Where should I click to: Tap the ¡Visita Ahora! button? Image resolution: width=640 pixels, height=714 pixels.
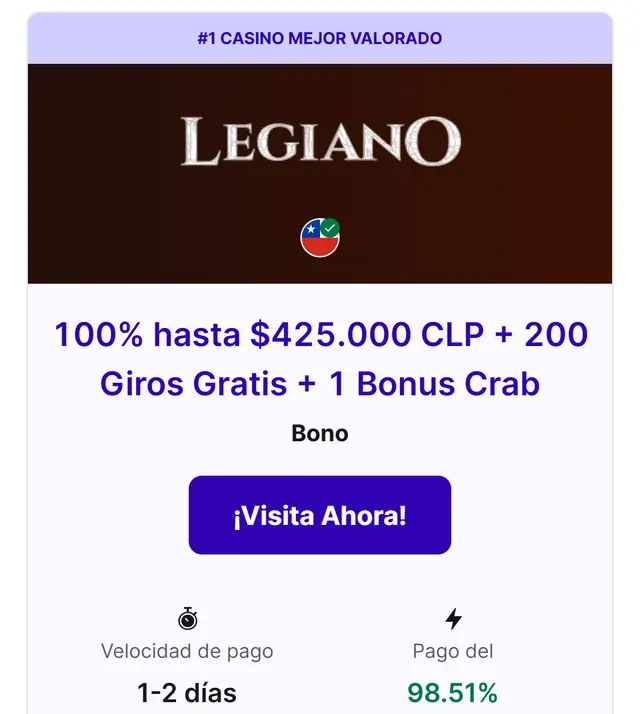point(320,515)
